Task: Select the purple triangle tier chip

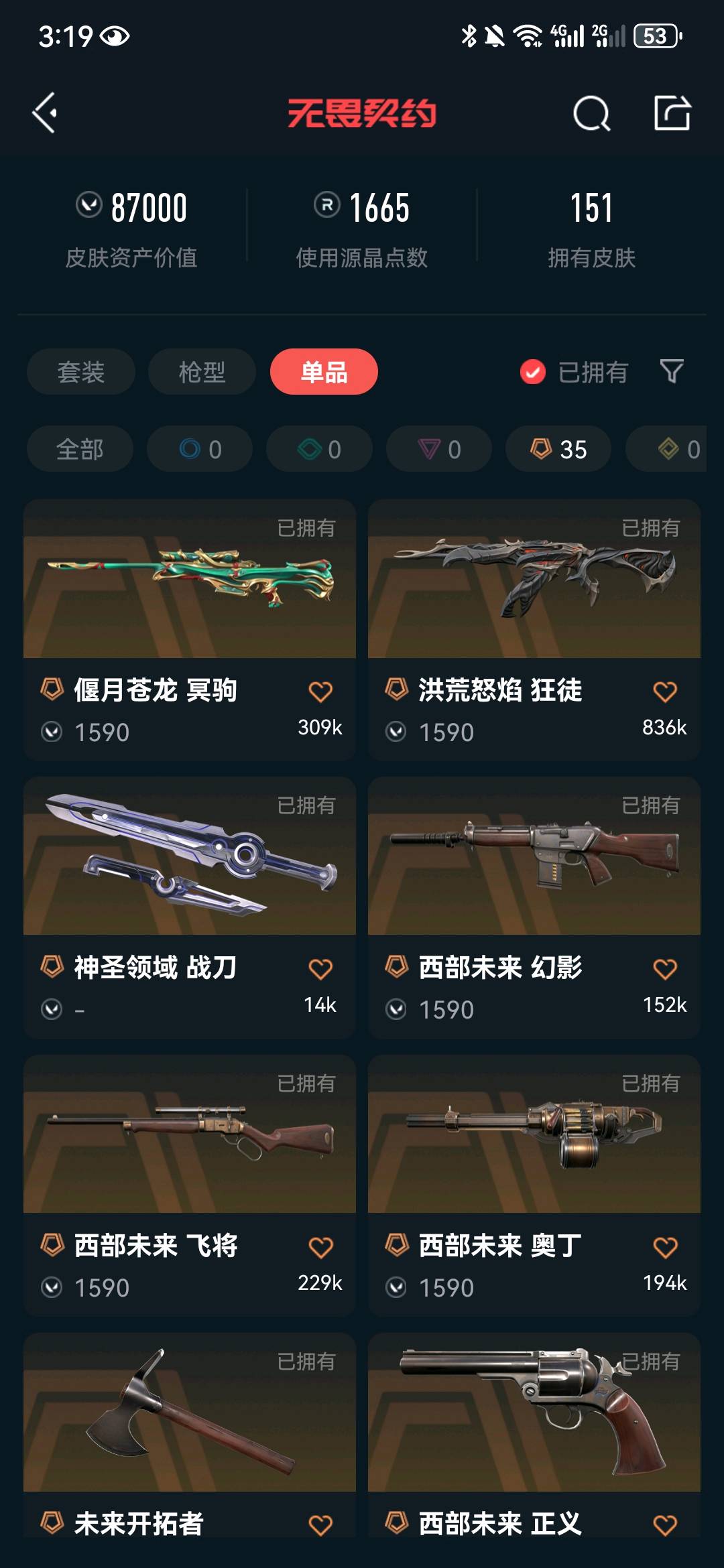Action: [439, 449]
